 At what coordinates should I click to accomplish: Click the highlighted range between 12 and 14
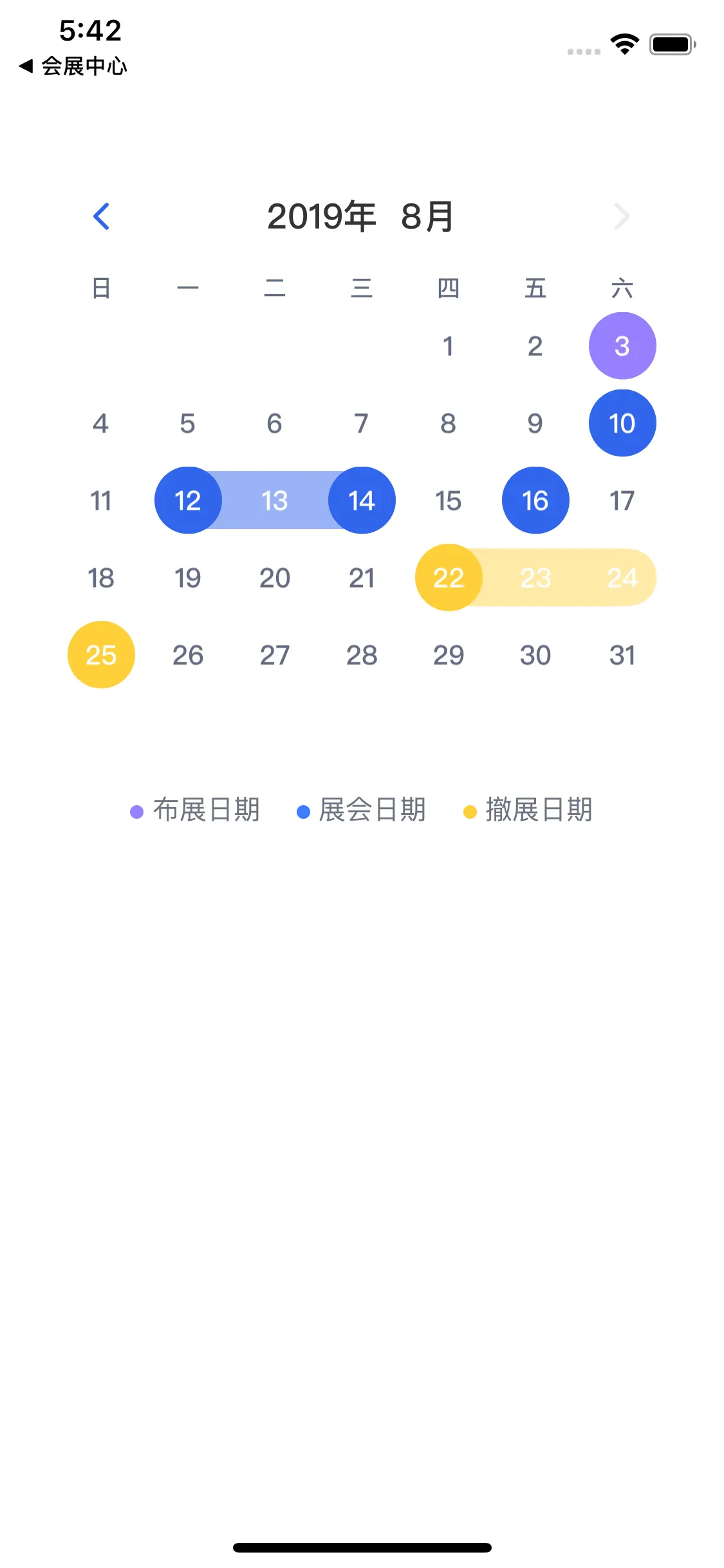[x=274, y=500]
